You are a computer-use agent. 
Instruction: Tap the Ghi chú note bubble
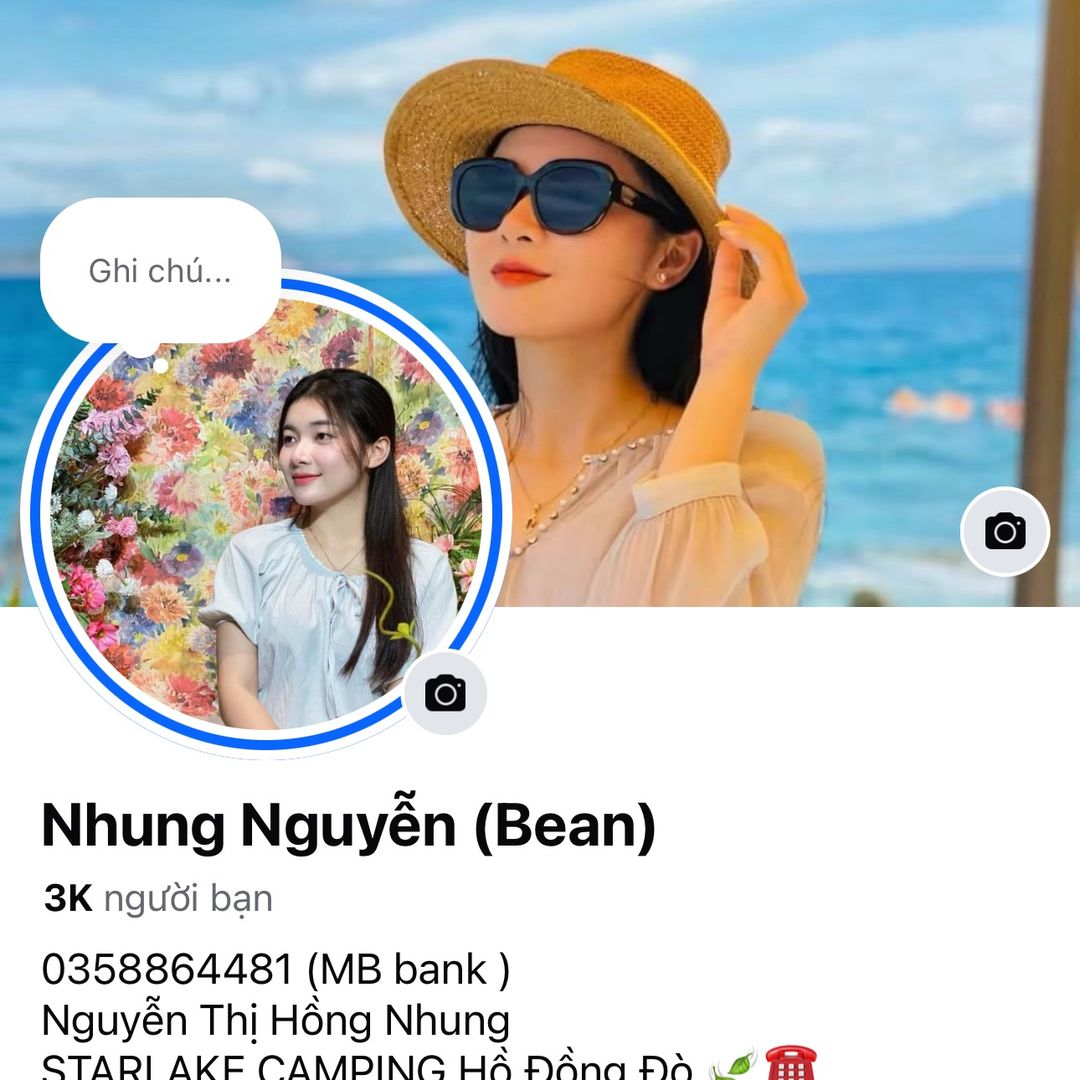point(160,271)
